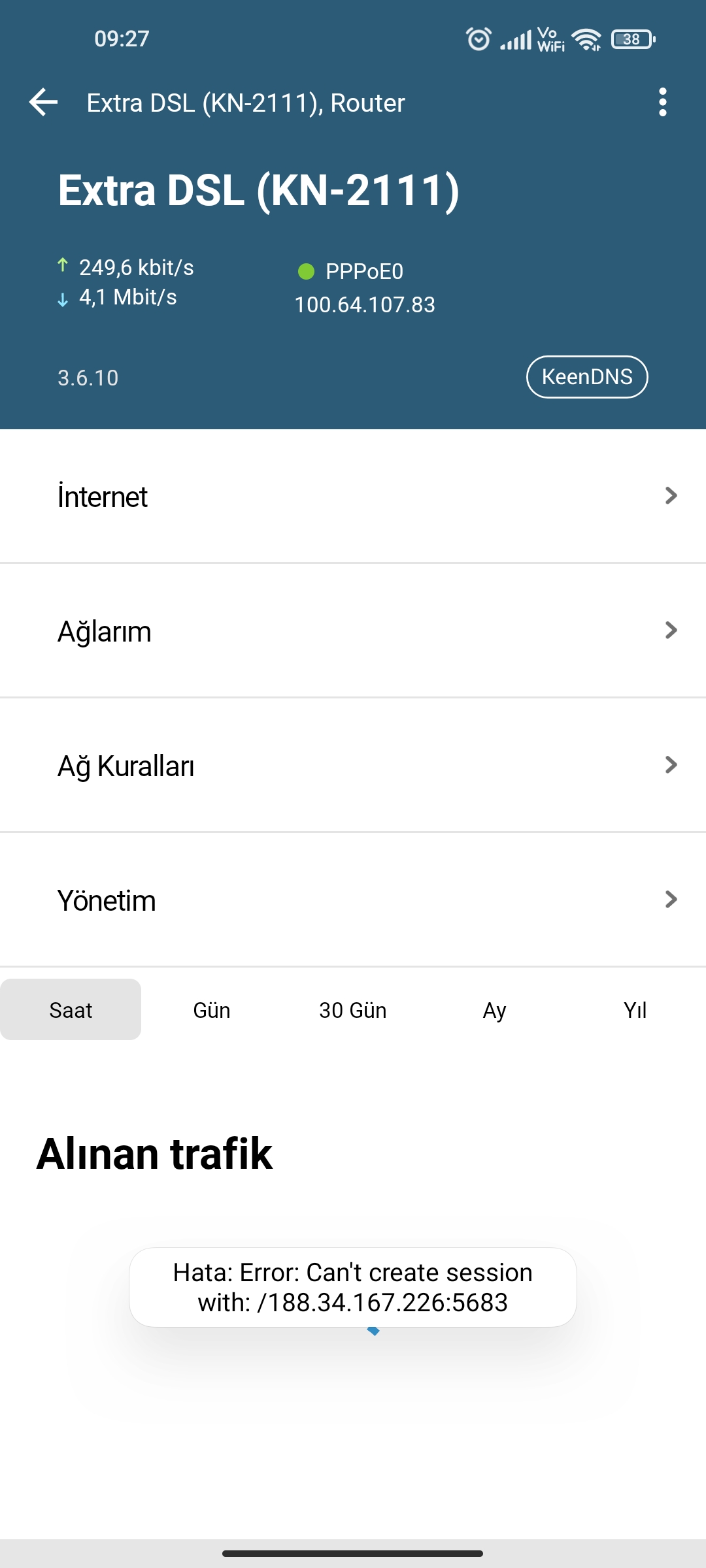The image size is (706, 1568).
Task: Switch to the Ay tab
Action: [x=494, y=1009]
